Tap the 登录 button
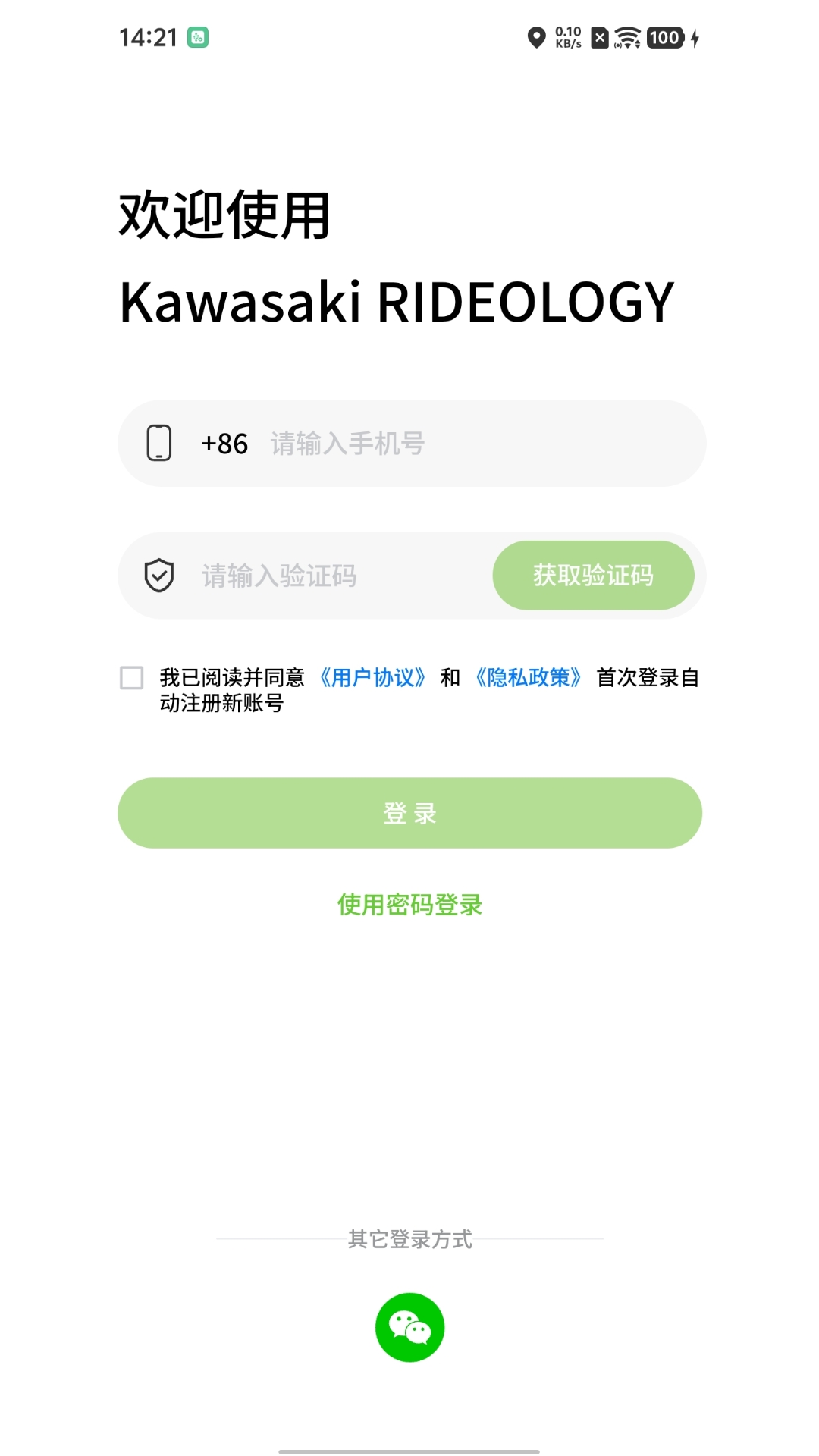 click(409, 813)
